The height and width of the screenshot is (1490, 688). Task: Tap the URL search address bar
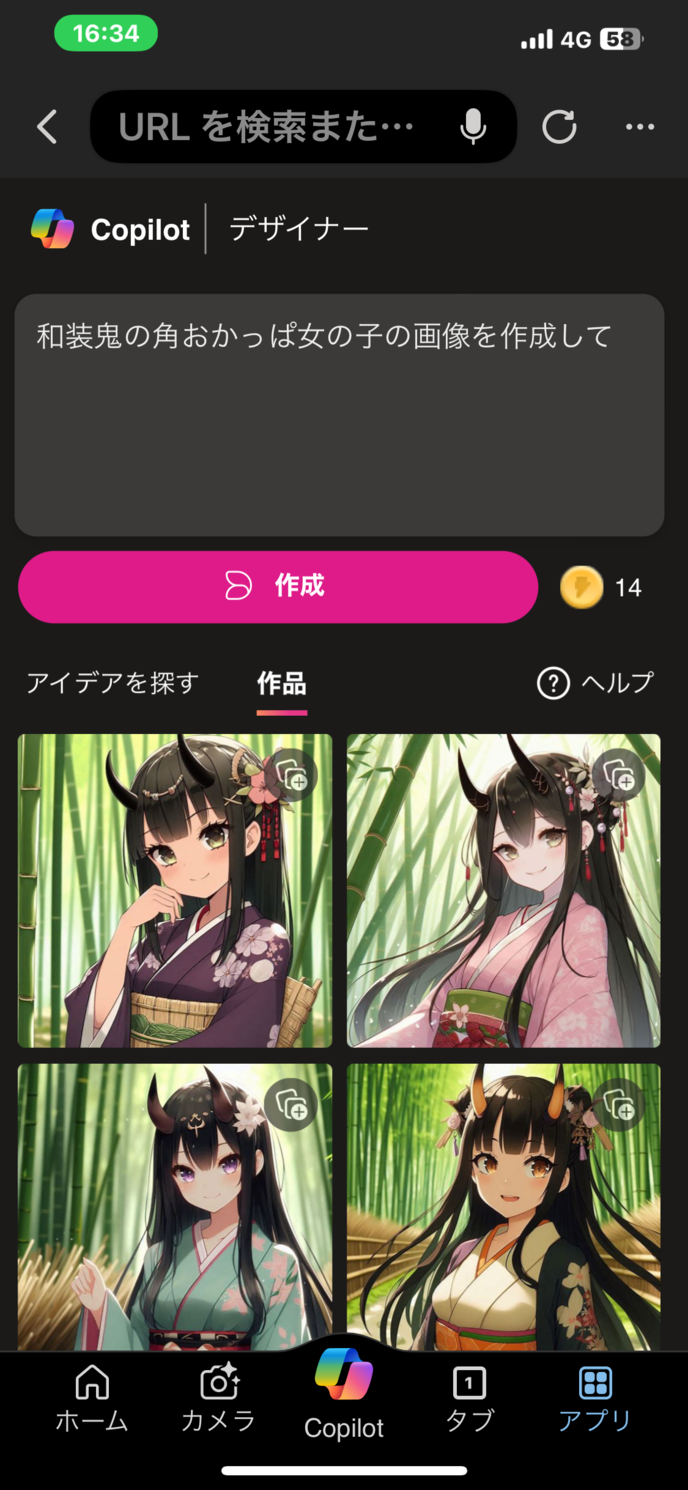click(x=267, y=127)
